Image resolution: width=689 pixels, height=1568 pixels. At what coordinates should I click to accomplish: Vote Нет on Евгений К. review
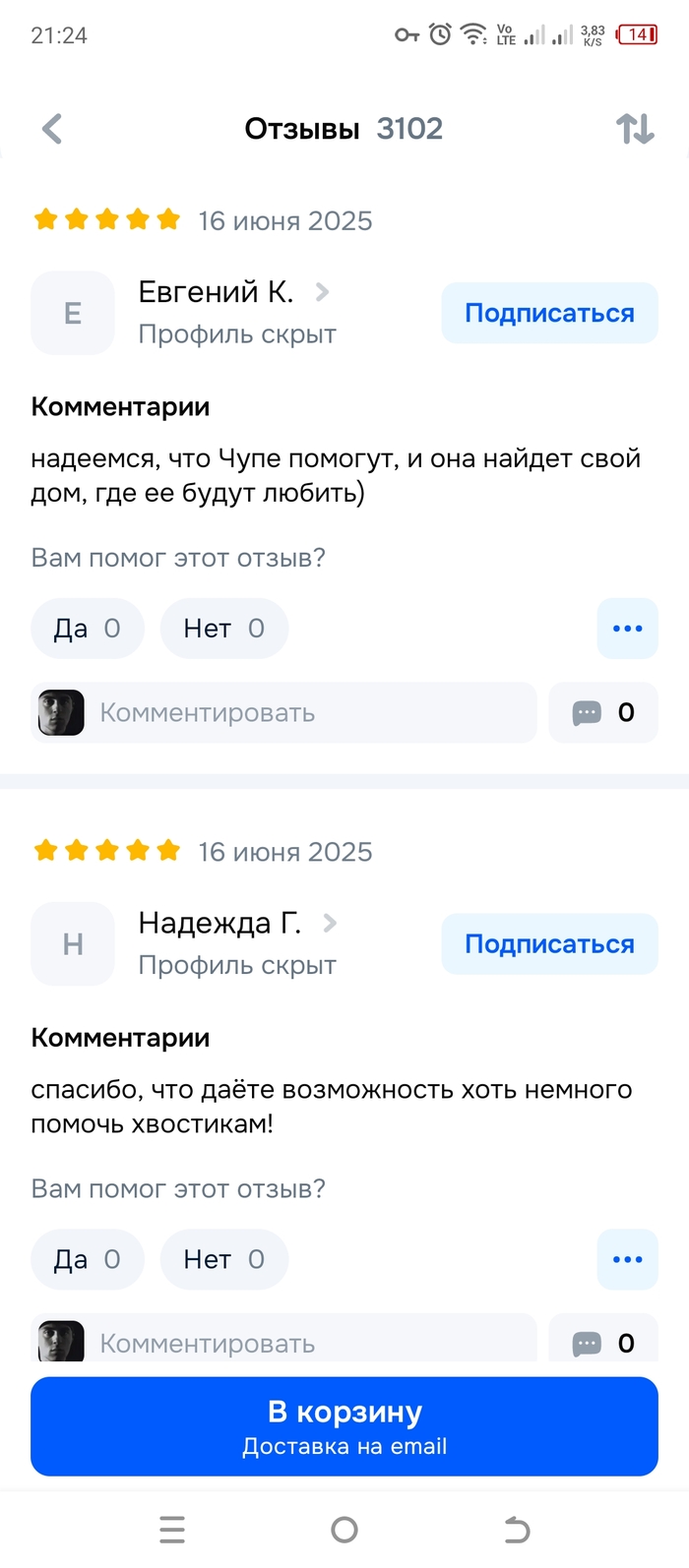click(223, 629)
